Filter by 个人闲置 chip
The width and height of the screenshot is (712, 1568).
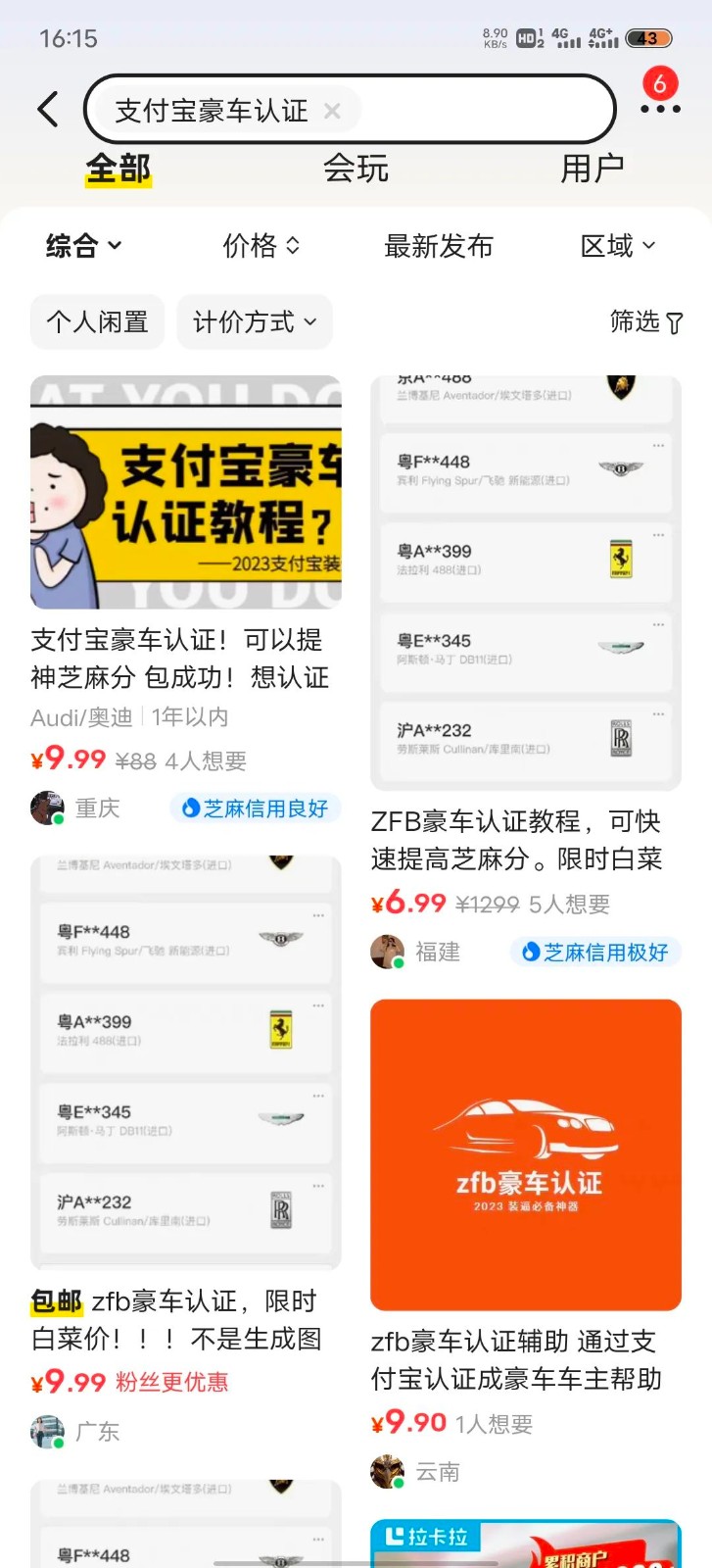pyautogui.click(x=97, y=321)
